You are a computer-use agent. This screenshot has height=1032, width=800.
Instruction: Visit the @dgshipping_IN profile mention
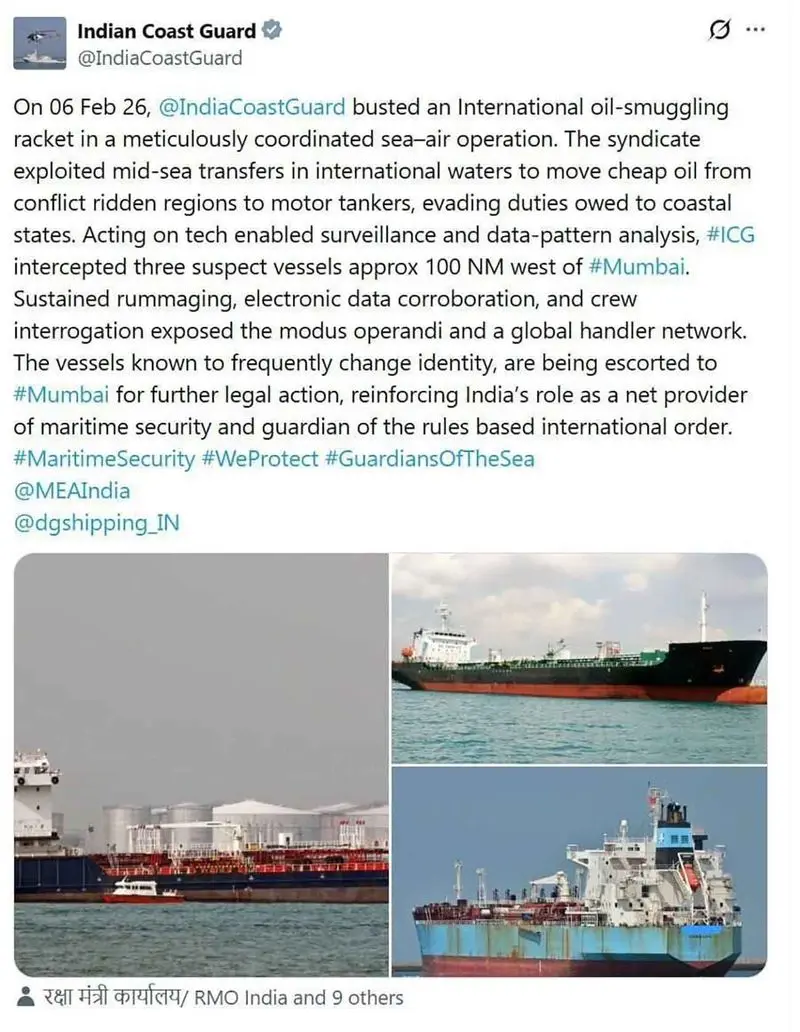coord(96,523)
